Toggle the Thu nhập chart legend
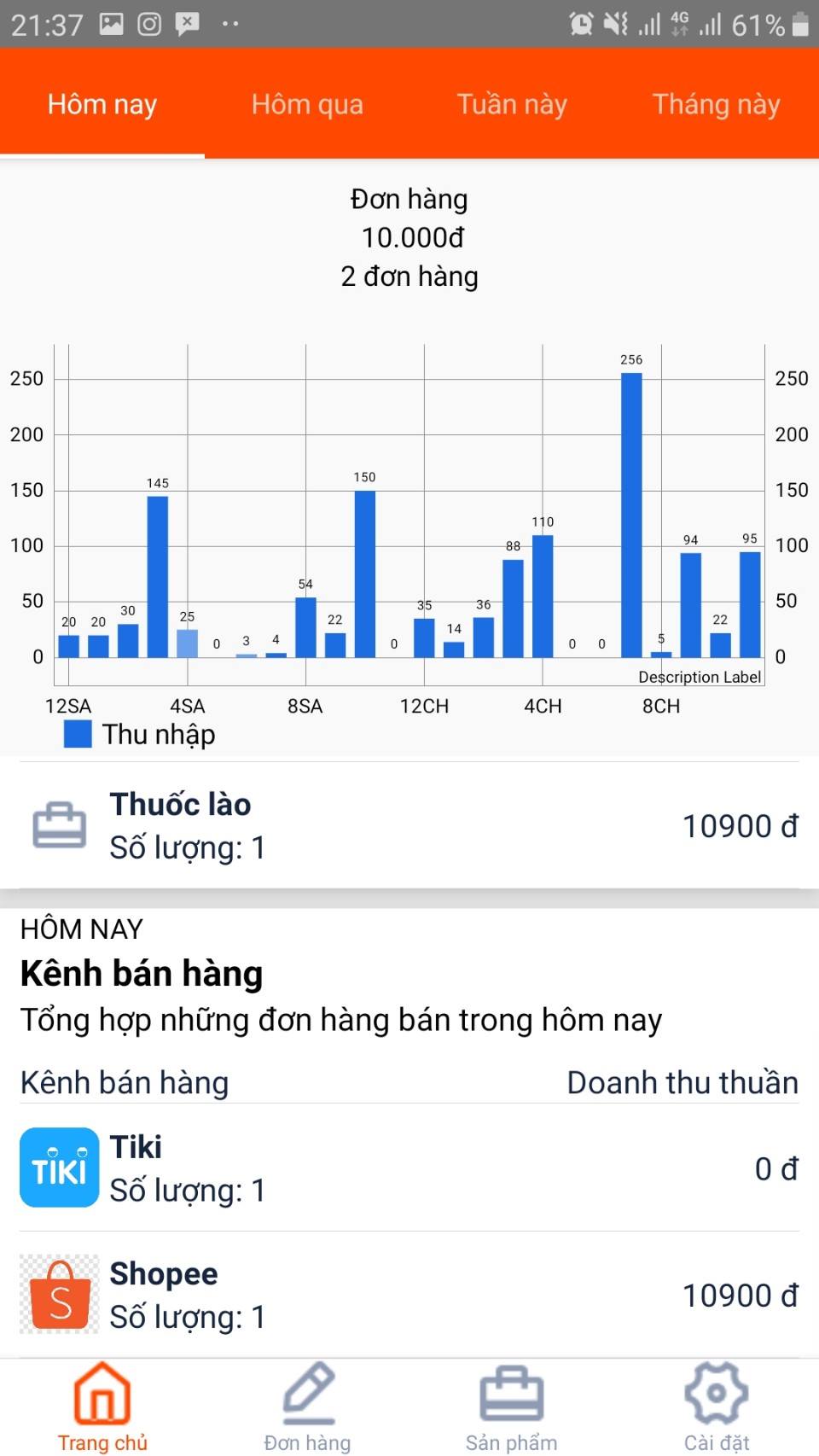The width and height of the screenshot is (819, 1456). pos(140,734)
